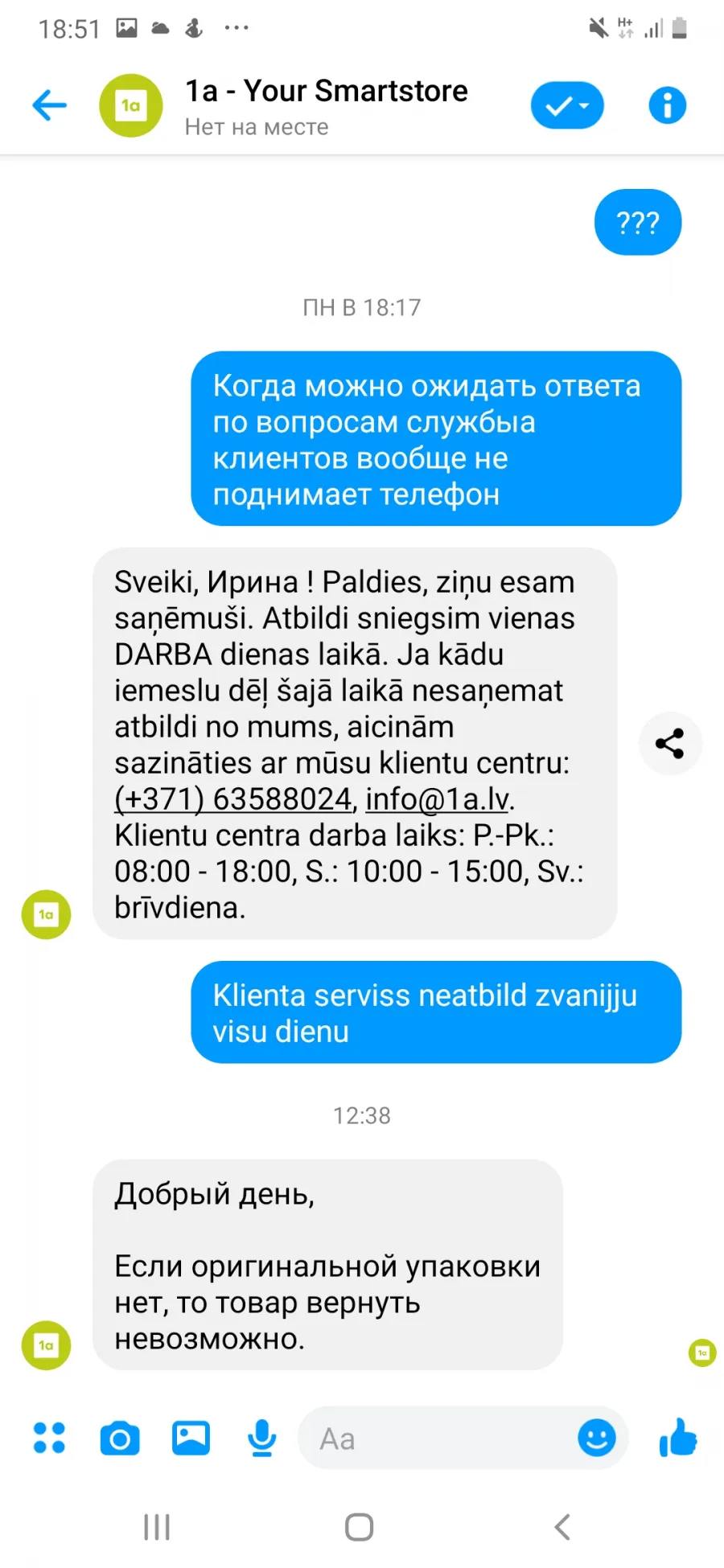Open the emoji picker smiley

597,1438
